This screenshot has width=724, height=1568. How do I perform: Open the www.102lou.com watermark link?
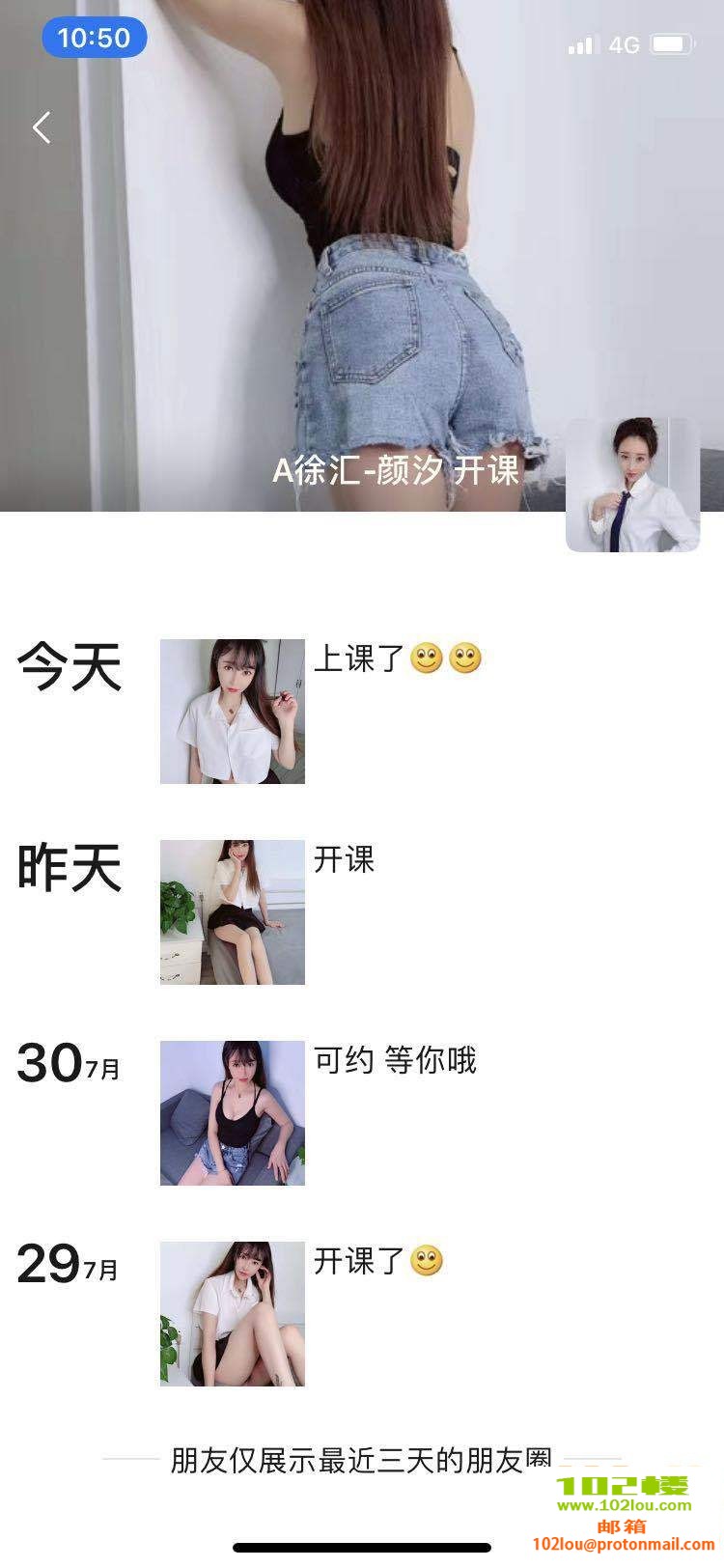click(627, 1505)
